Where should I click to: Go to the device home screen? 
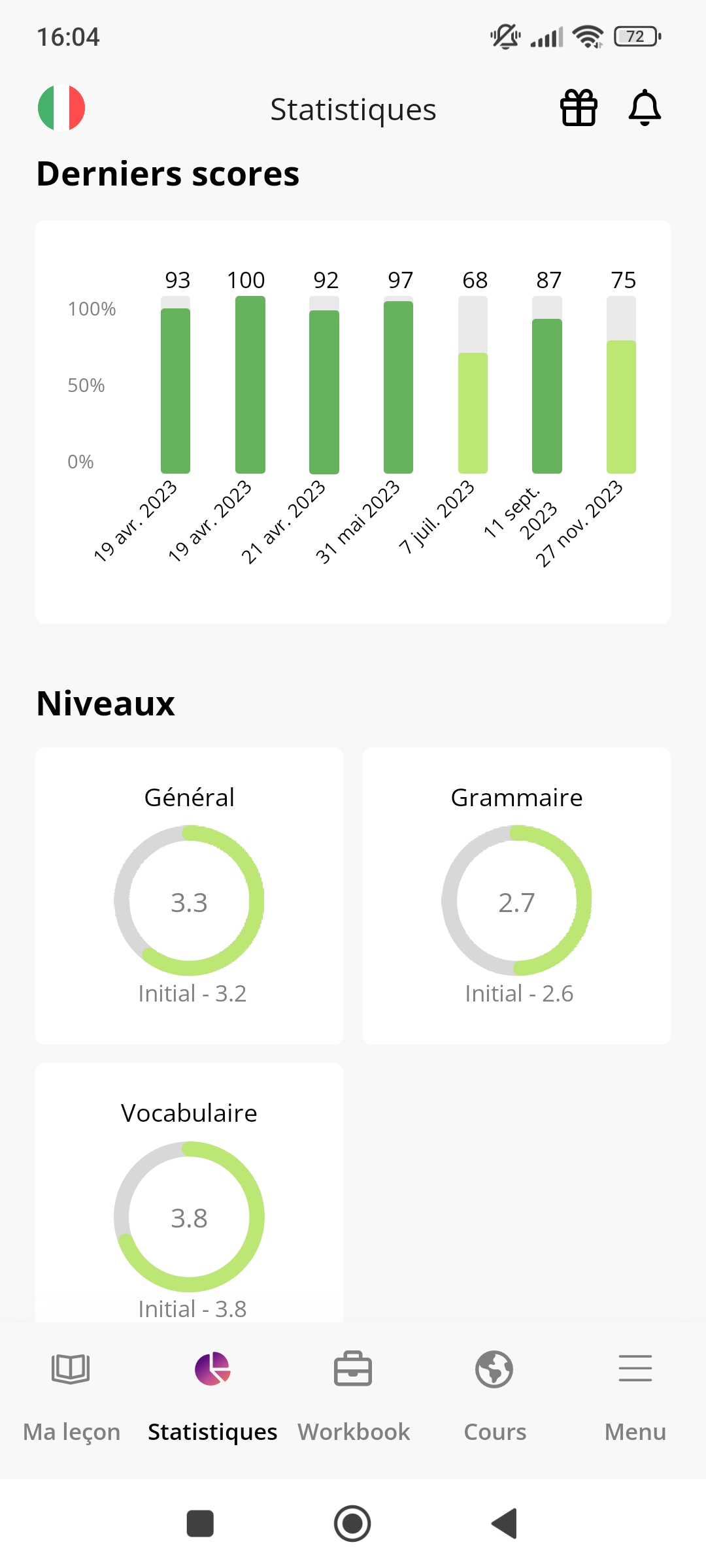coord(352,1524)
